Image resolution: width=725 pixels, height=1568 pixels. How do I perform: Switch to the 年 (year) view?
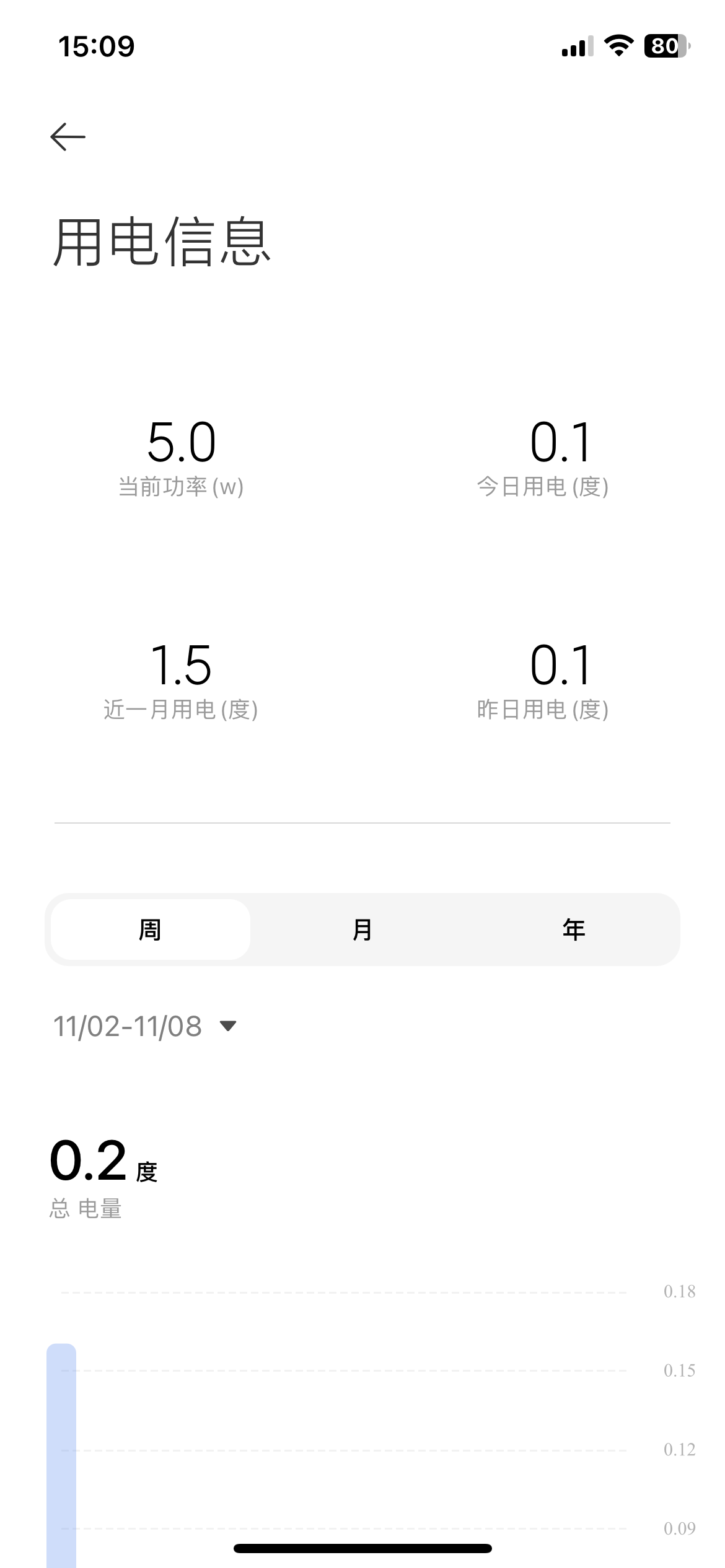[574, 930]
